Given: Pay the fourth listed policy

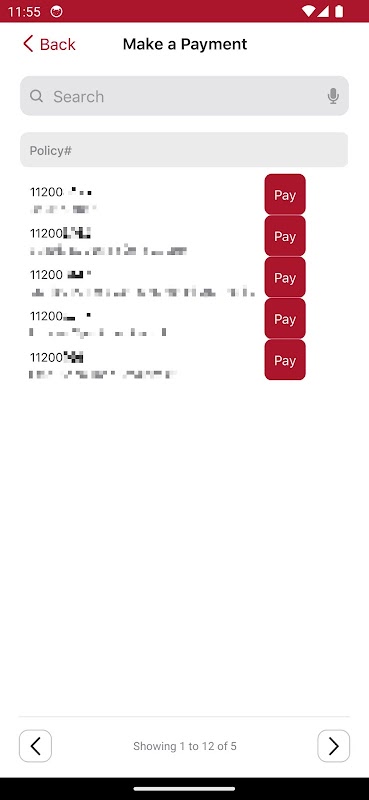Looking at the screenshot, I should pyautogui.click(x=285, y=319).
